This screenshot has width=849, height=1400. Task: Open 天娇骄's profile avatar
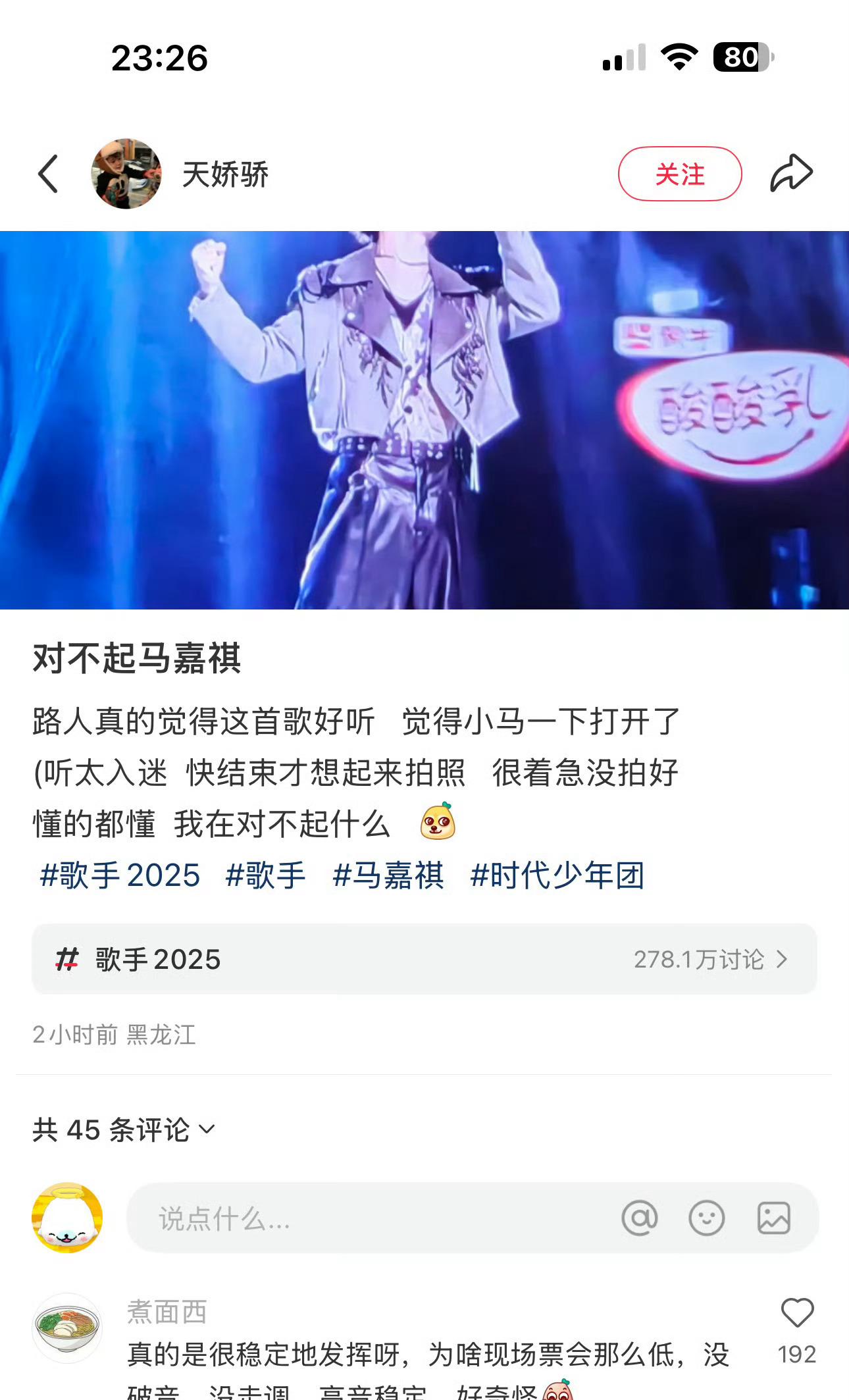pos(126,174)
